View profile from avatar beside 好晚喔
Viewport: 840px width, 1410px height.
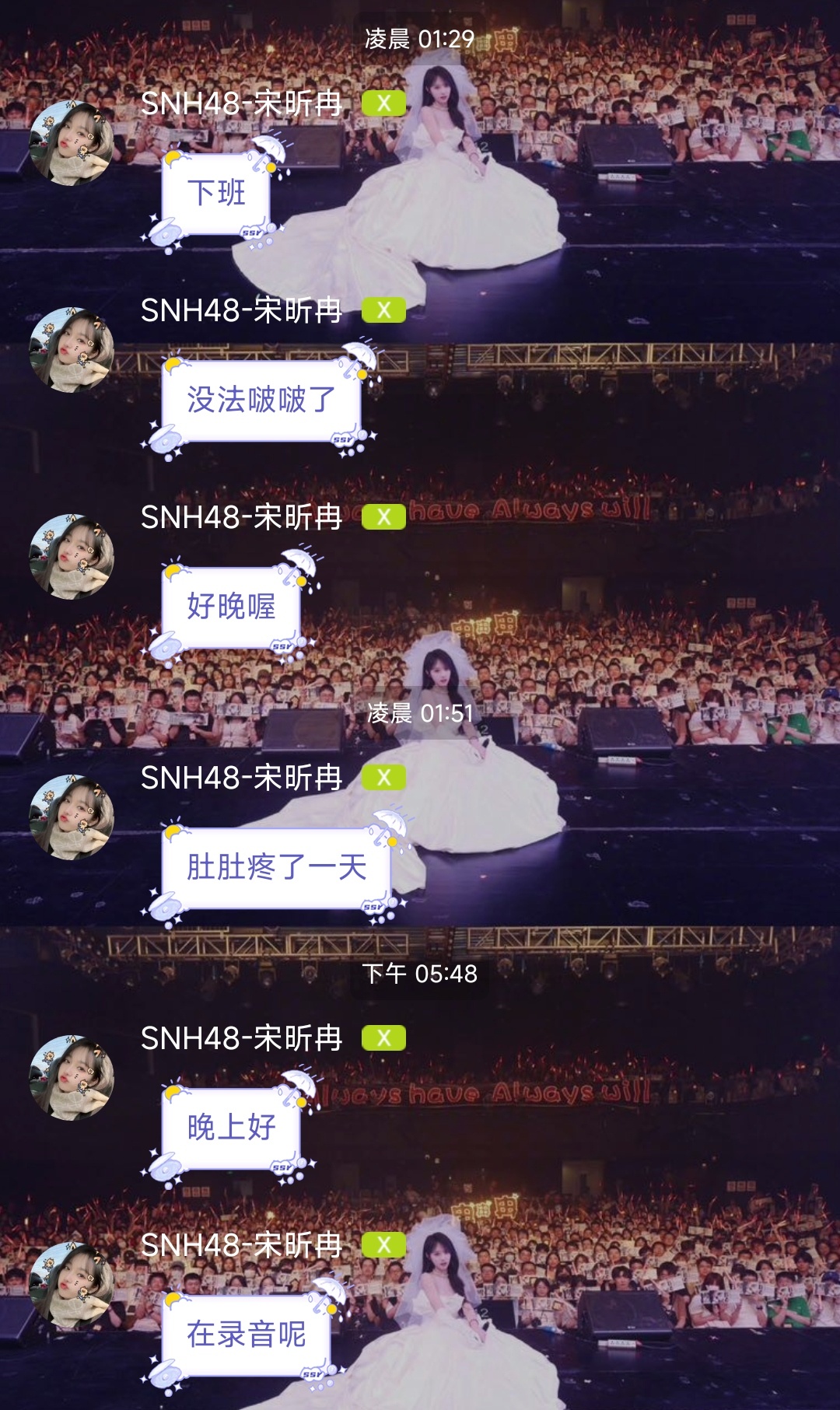pyautogui.click(x=71, y=556)
